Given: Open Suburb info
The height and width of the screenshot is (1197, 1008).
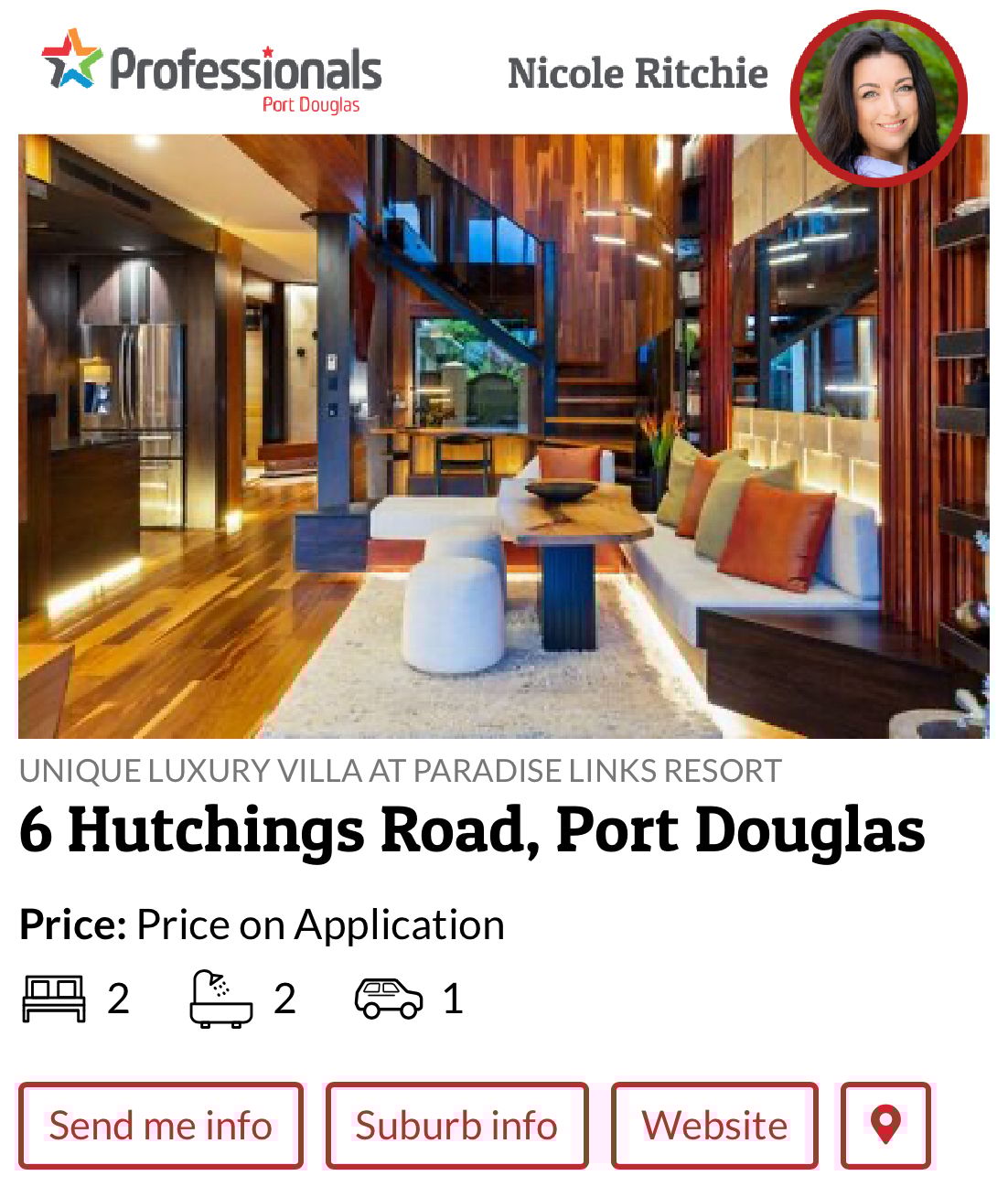Looking at the screenshot, I should point(456,1126).
